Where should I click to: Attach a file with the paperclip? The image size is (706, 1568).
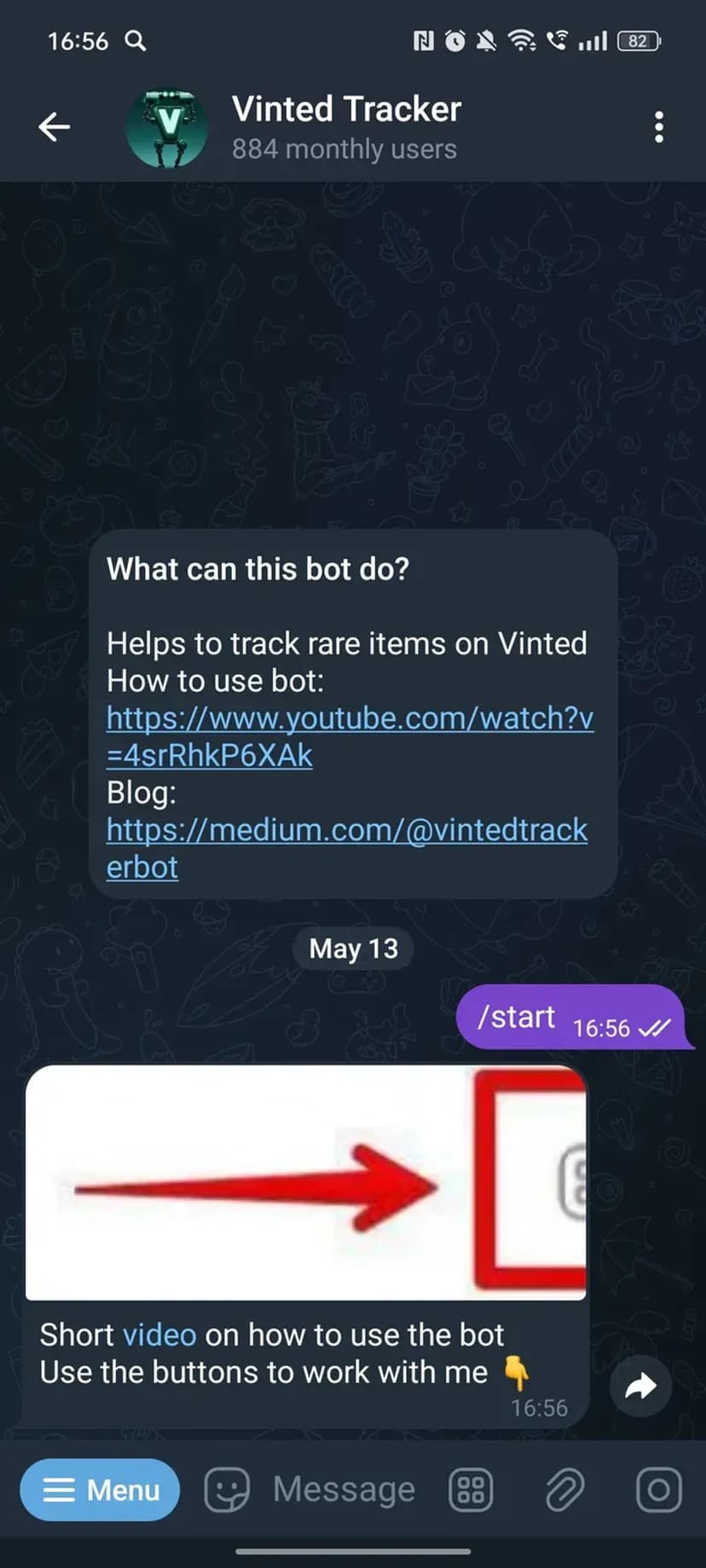564,1490
